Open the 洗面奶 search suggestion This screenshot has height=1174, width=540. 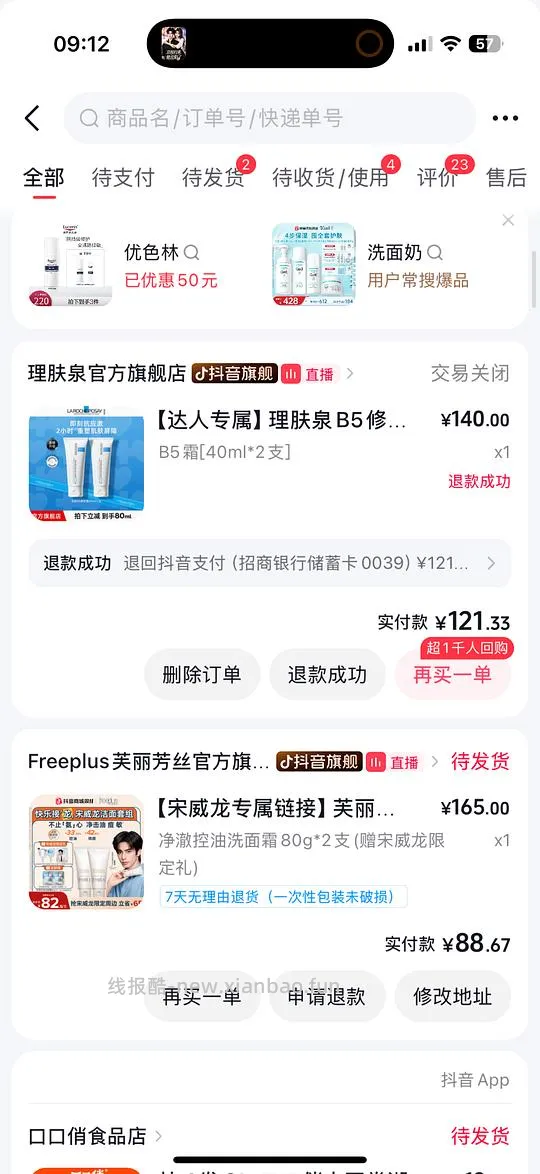tap(371, 265)
